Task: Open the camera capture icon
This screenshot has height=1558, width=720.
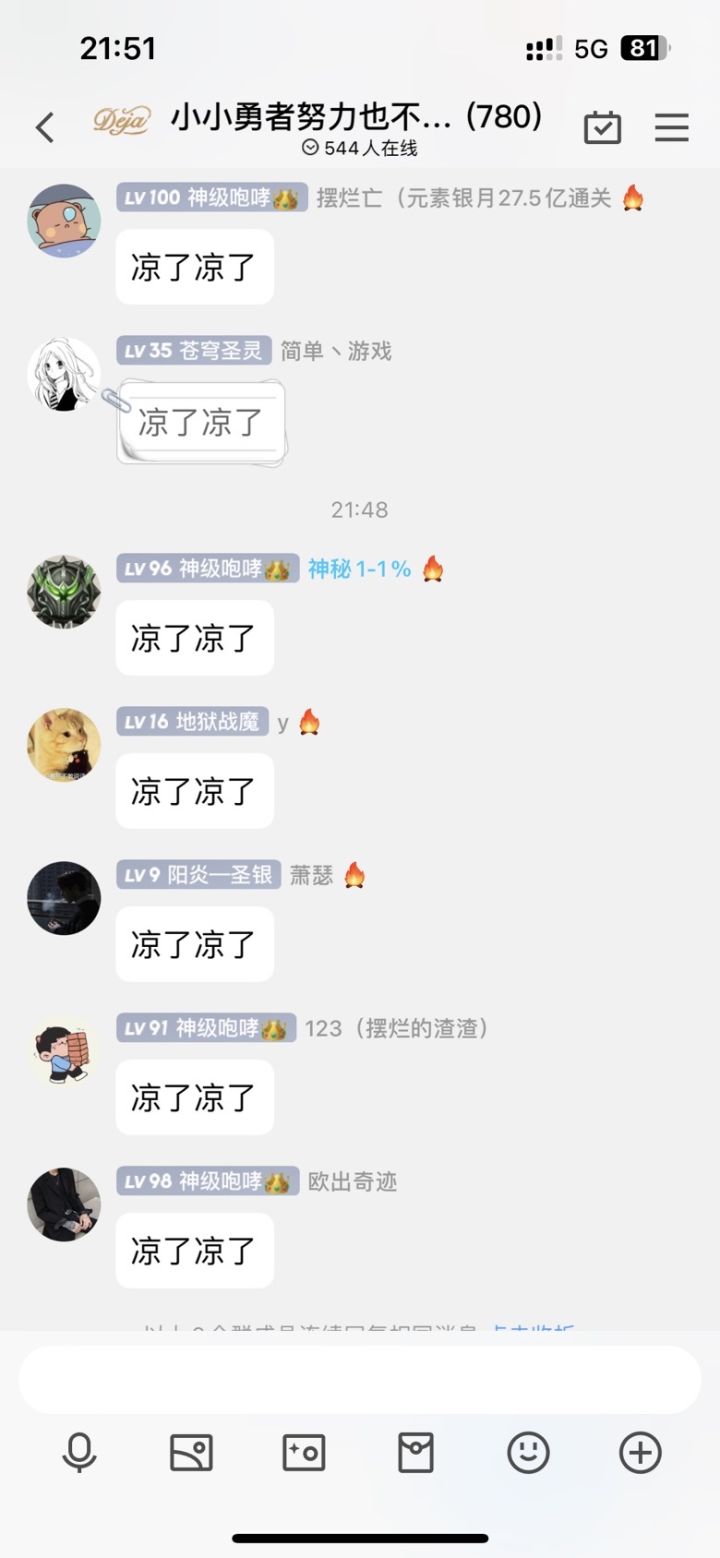Action: [x=304, y=1452]
